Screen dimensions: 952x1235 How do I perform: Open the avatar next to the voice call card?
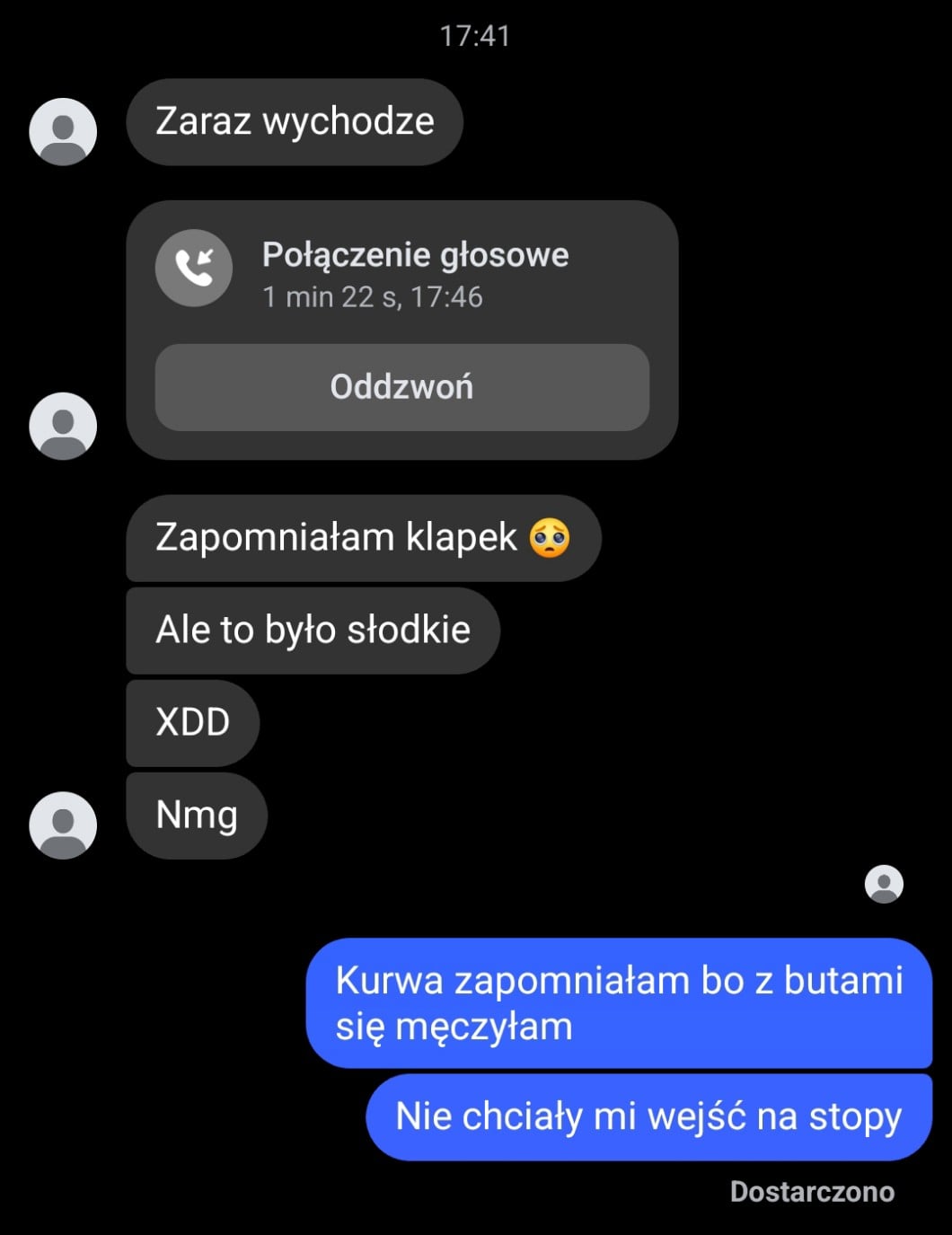(x=63, y=426)
